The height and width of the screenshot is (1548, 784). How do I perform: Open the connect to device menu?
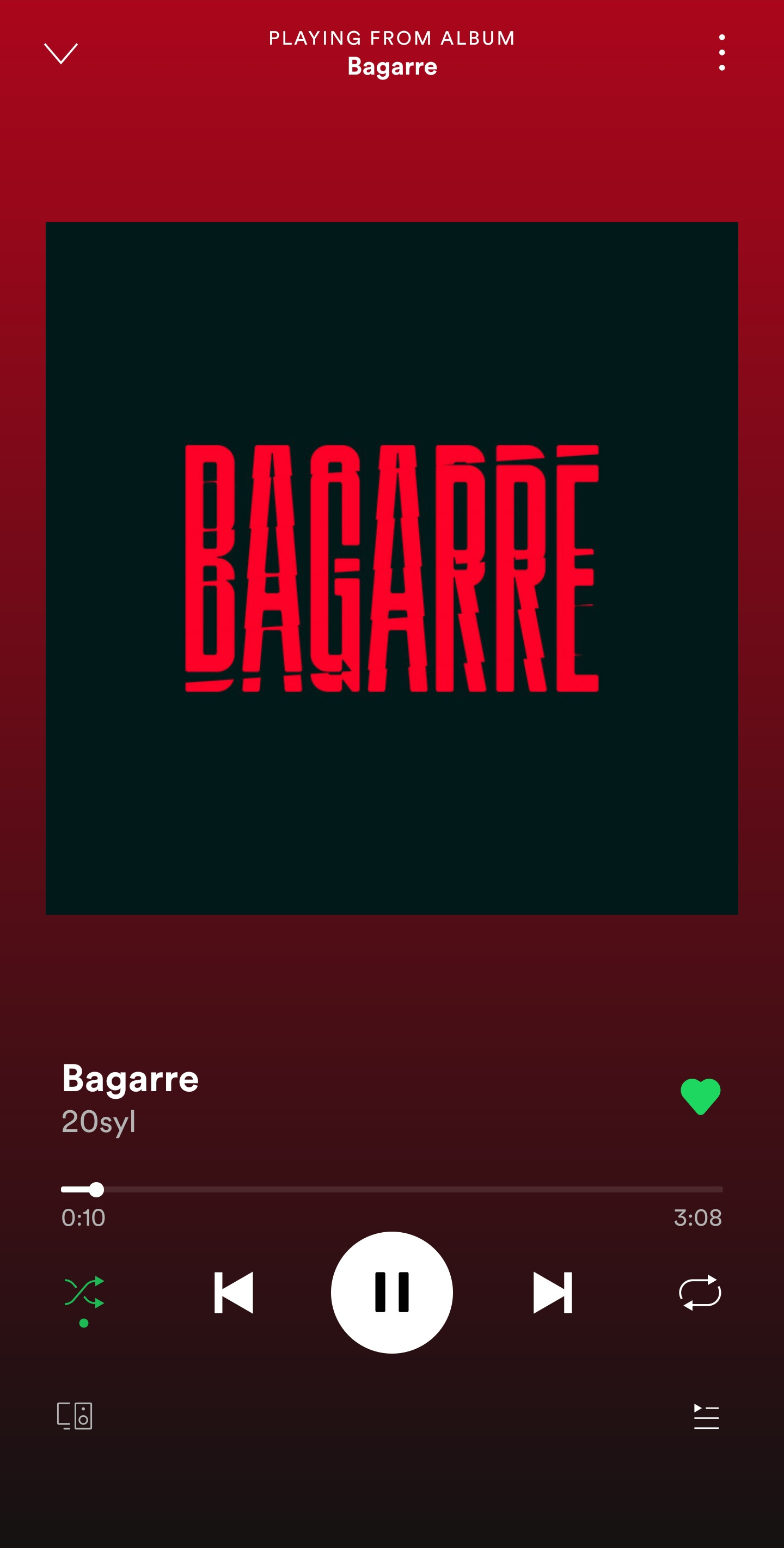[75, 1416]
